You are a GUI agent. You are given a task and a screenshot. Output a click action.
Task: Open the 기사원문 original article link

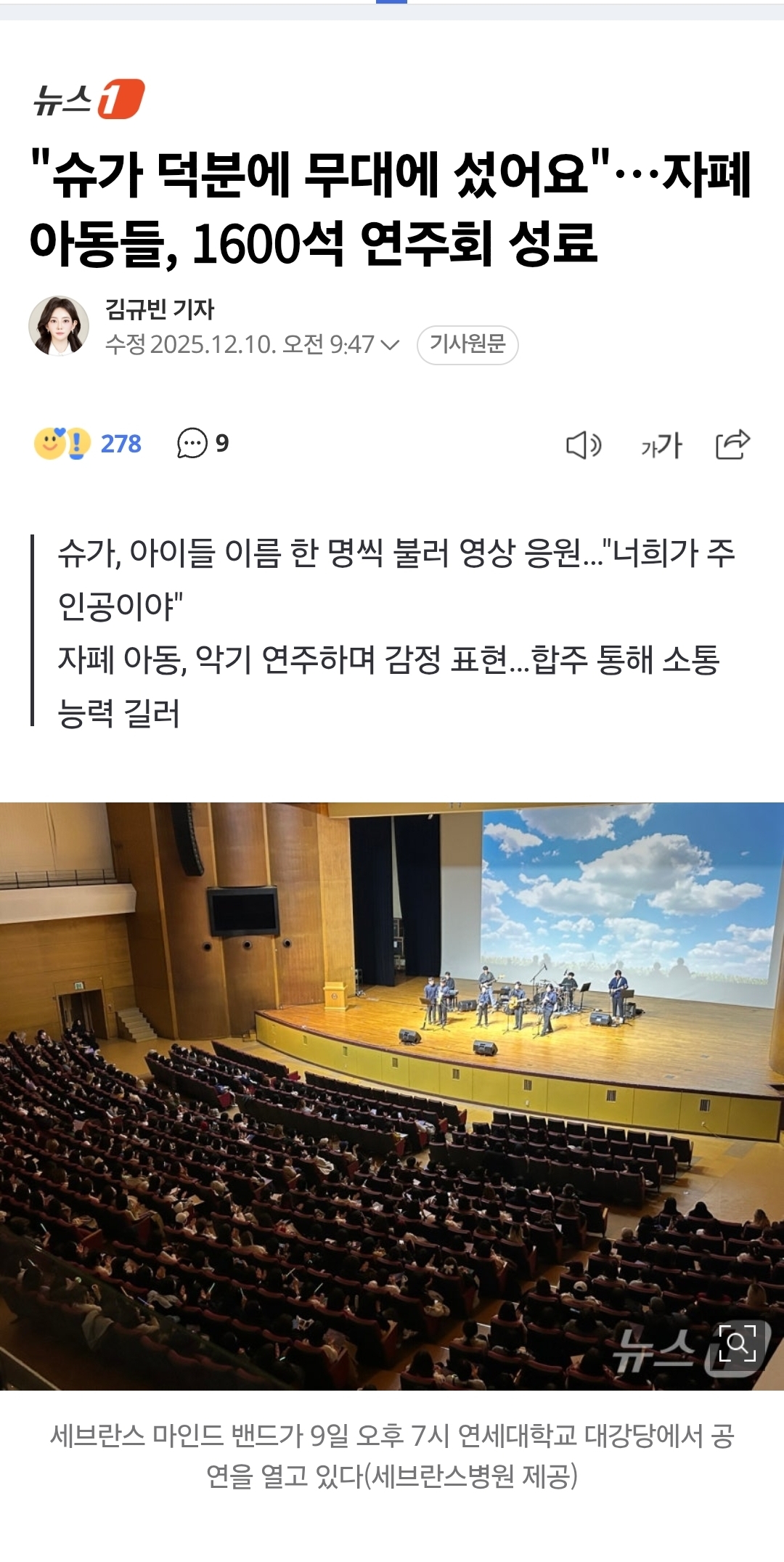point(467,344)
